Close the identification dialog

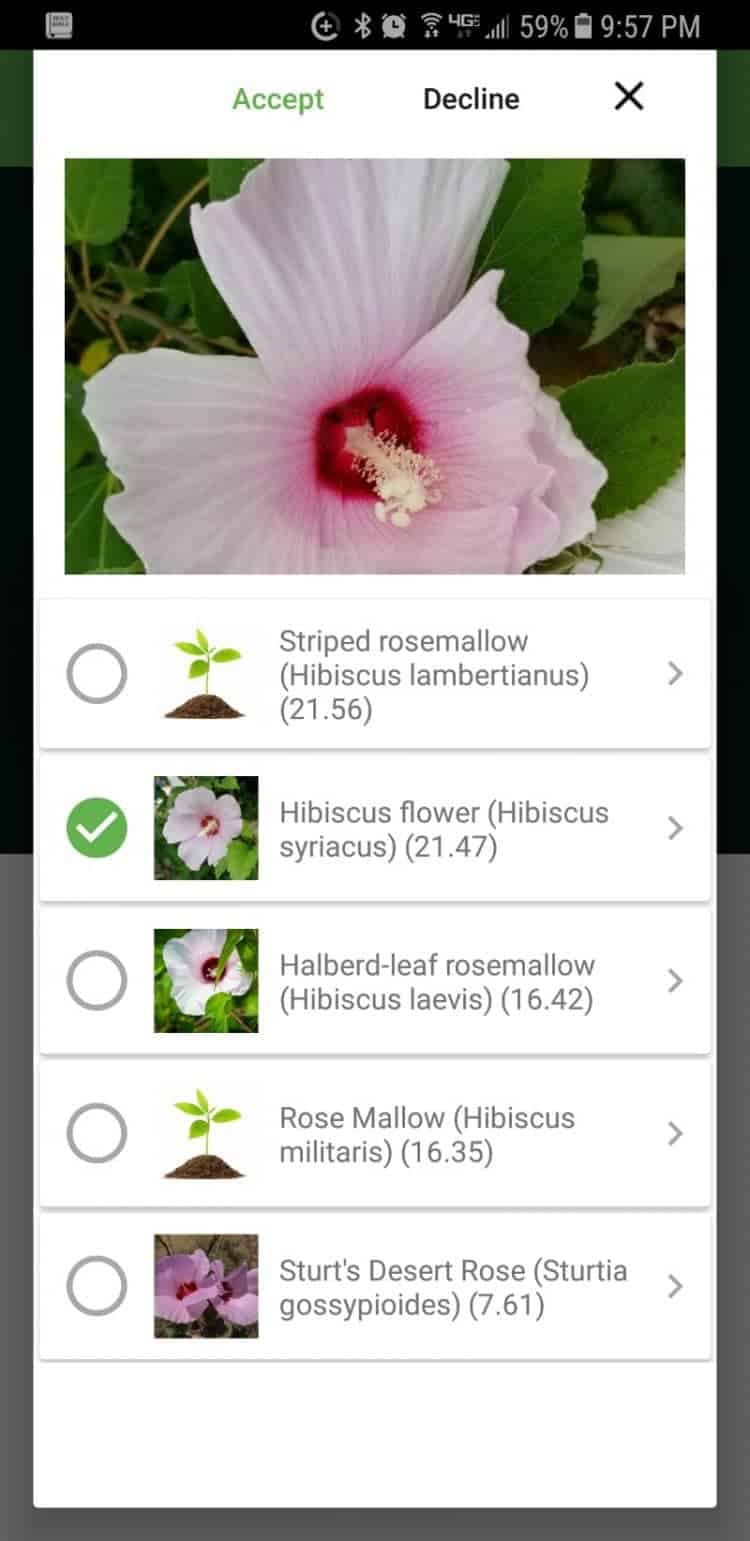pyautogui.click(x=629, y=96)
